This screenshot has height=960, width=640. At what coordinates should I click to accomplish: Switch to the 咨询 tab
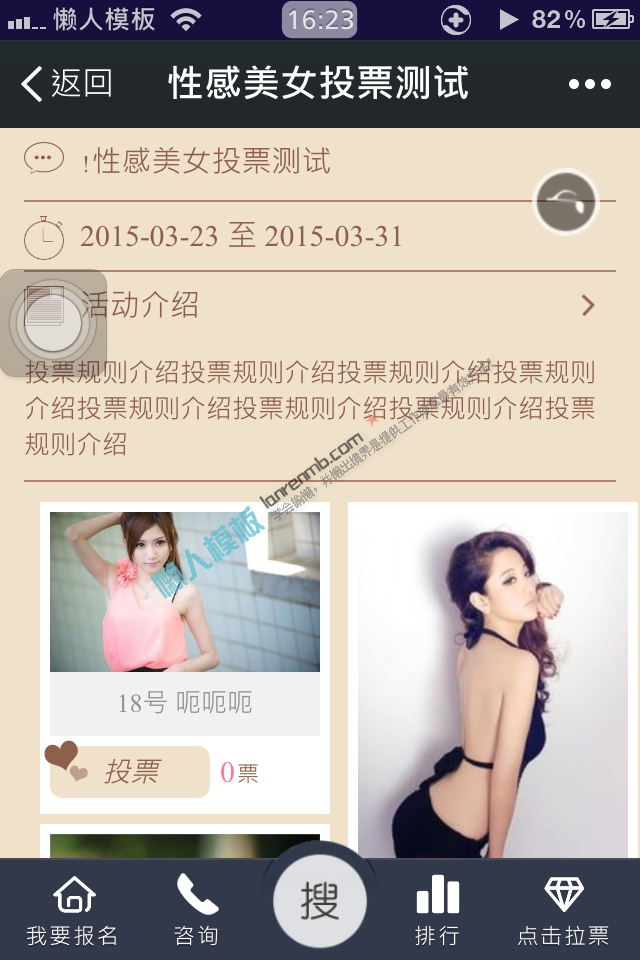pos(197,912)
